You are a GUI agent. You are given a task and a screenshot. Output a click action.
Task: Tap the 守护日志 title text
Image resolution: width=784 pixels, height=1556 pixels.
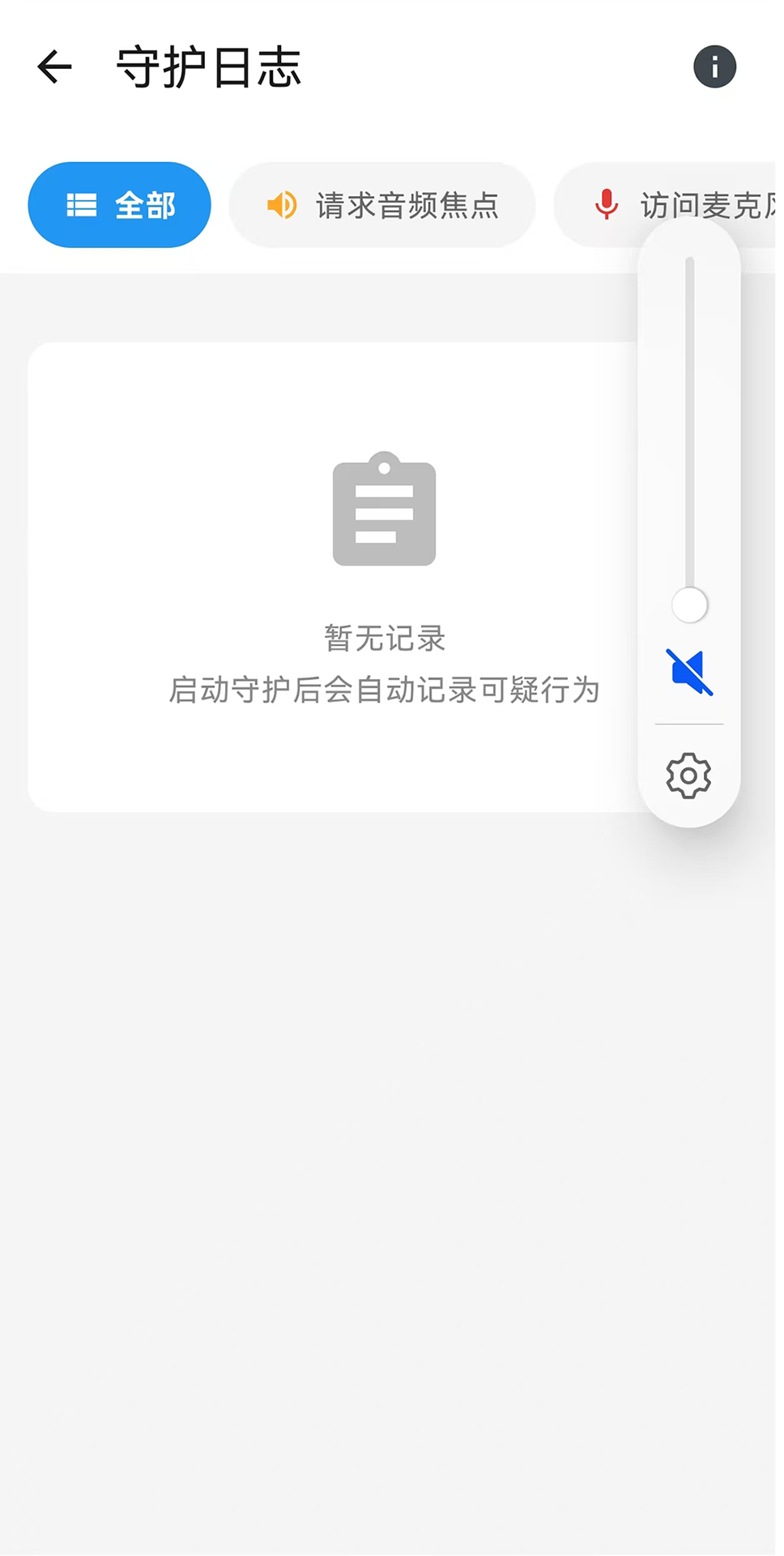(x=210, y=67)
